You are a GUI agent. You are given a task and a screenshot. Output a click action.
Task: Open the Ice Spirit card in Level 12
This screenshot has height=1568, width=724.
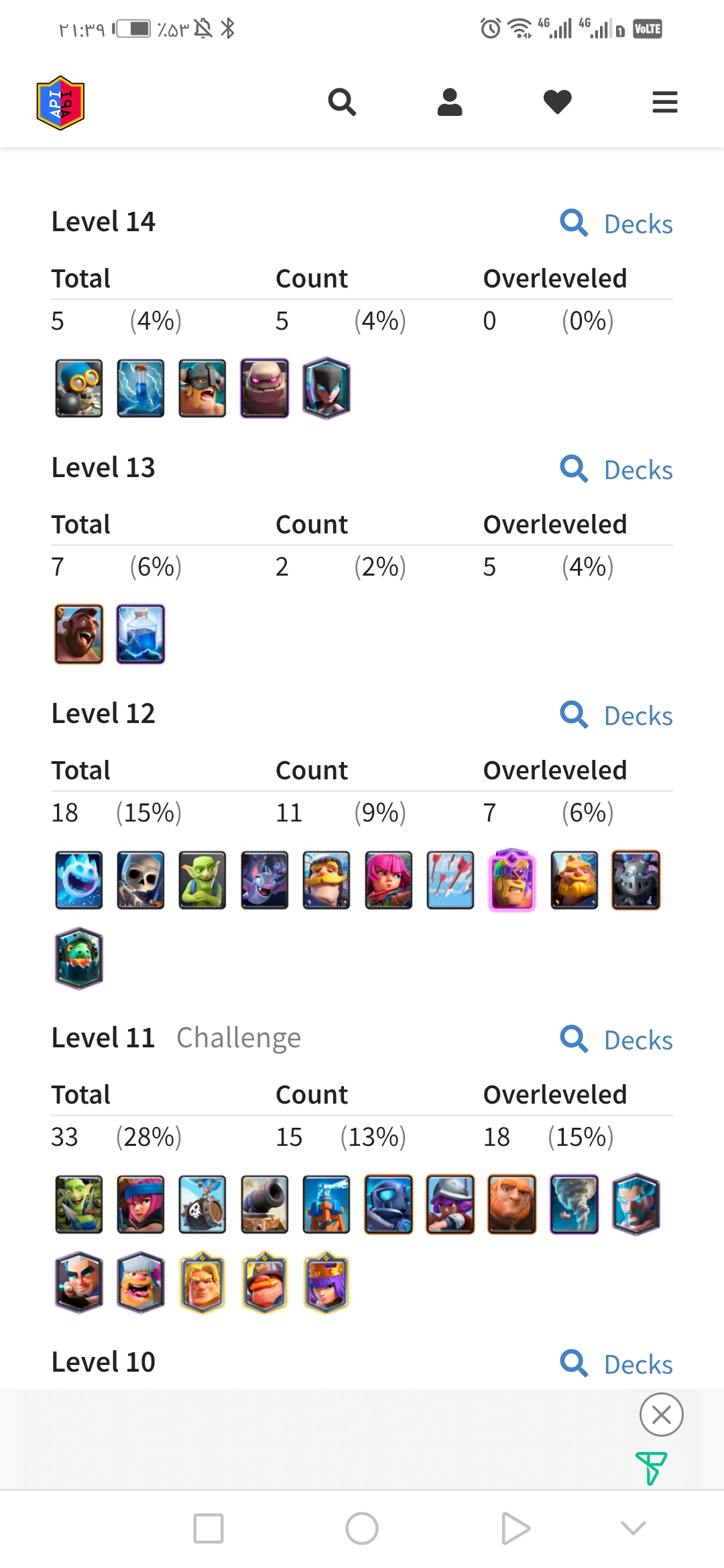[x=79, y=880]
